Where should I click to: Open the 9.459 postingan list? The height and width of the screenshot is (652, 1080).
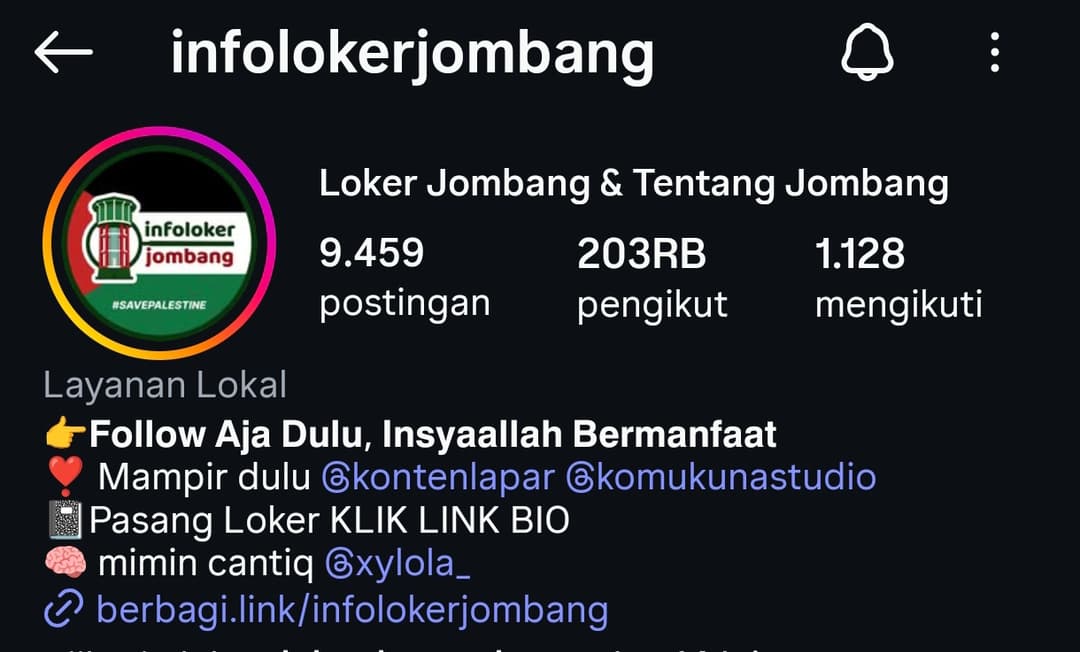(404, 277)
